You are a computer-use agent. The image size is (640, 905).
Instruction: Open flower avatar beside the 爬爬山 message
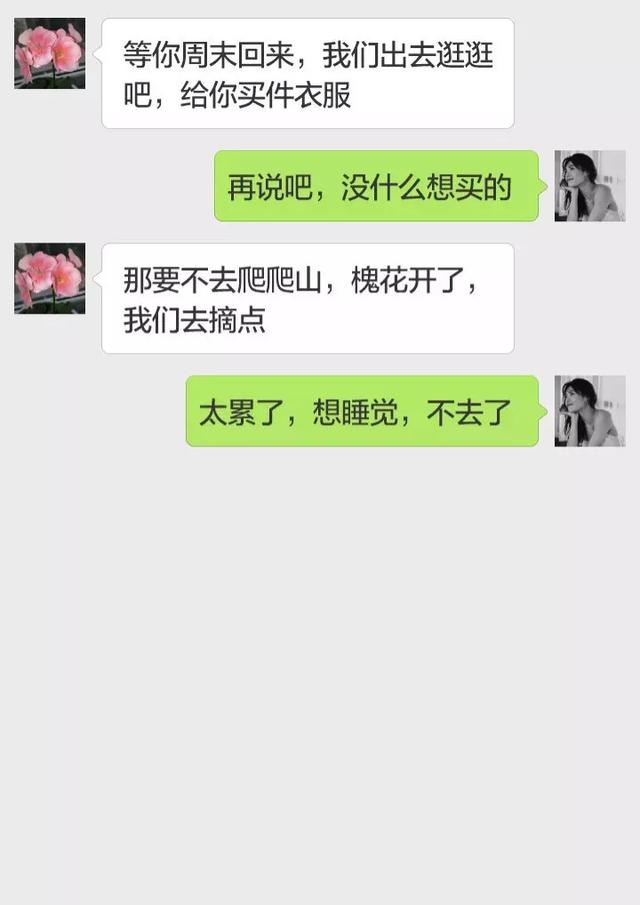tap(49, 279)
